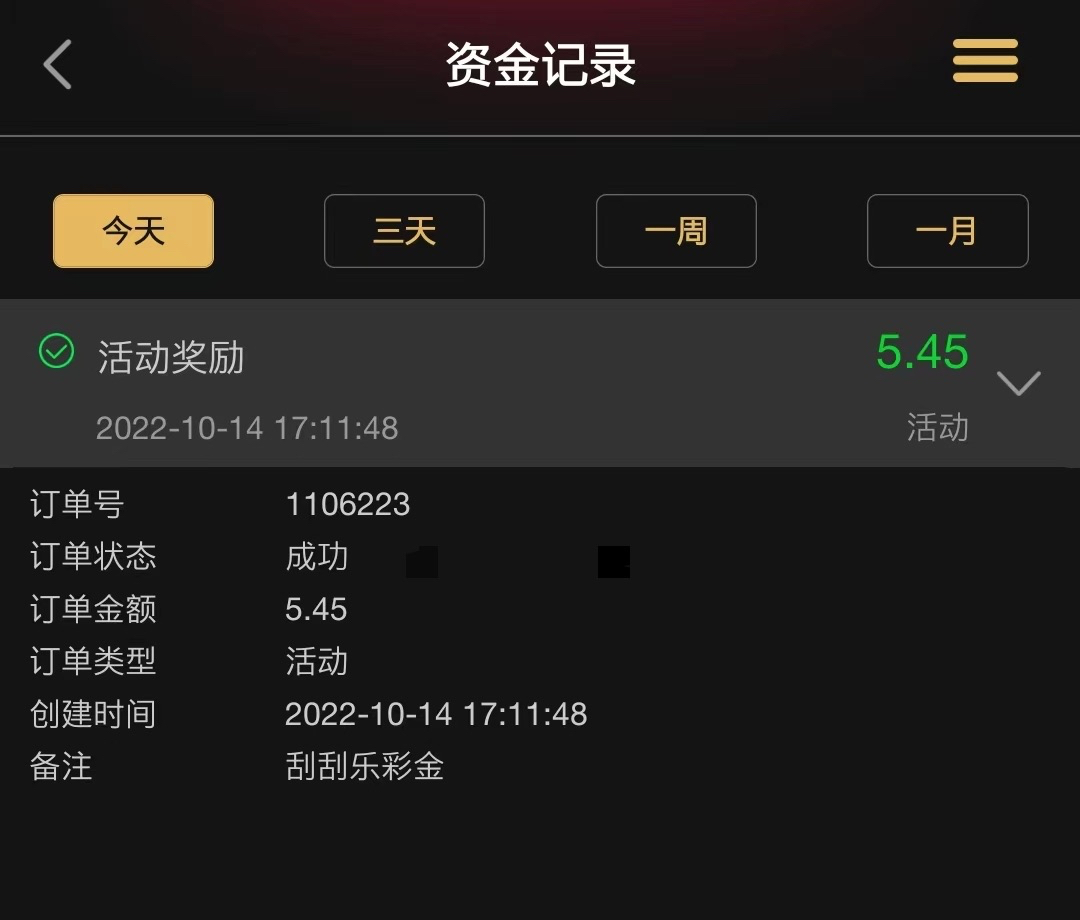Collapse the 活动奖励 record details

1018,382
